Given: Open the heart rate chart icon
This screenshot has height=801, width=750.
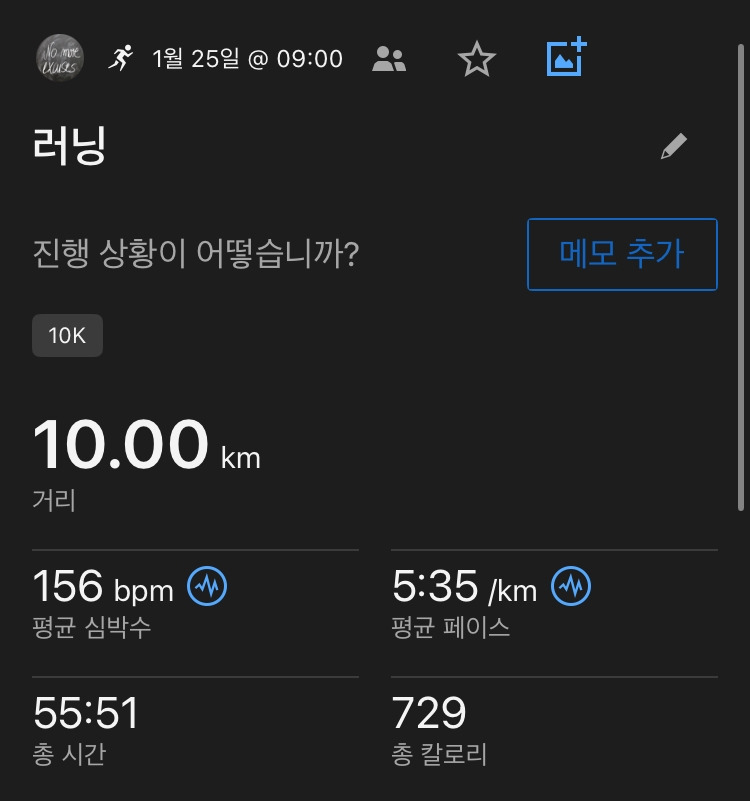Looking at the screenshot, I should point(207,587).
